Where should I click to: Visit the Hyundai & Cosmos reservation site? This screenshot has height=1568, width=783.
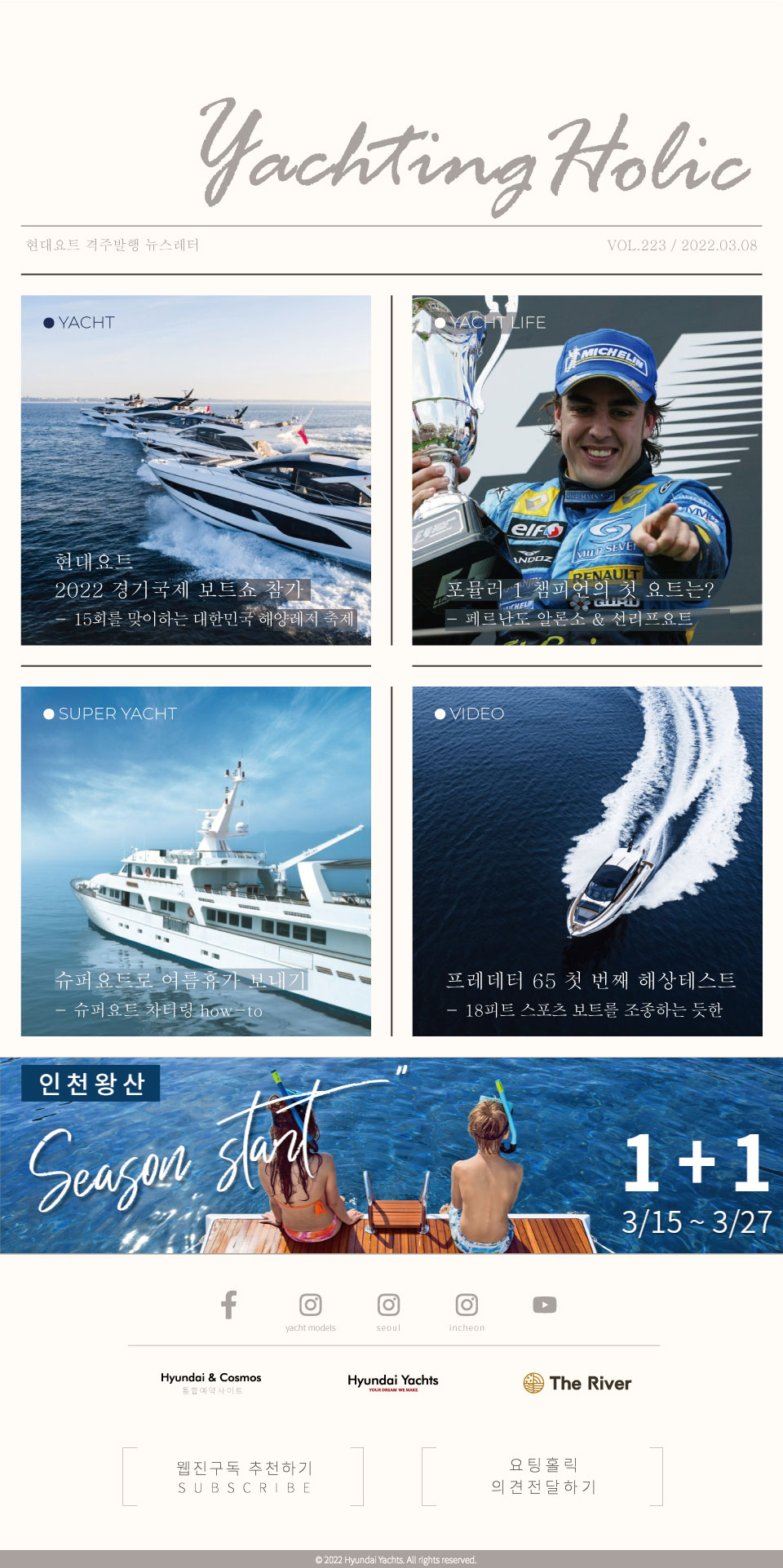pos(211,1382)
